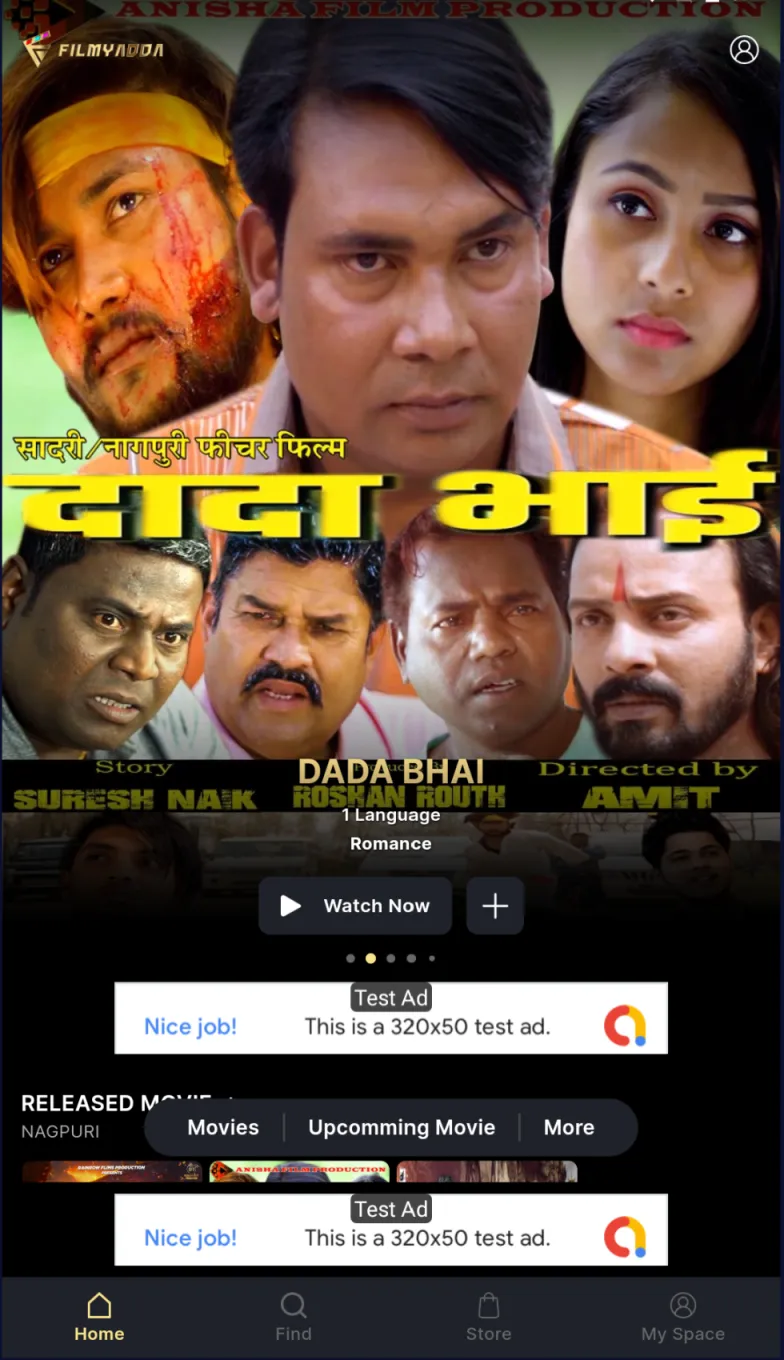The image size is (784, 1360).
Task: Tap the carousel page indicator dots
Action: pos(390,958)
